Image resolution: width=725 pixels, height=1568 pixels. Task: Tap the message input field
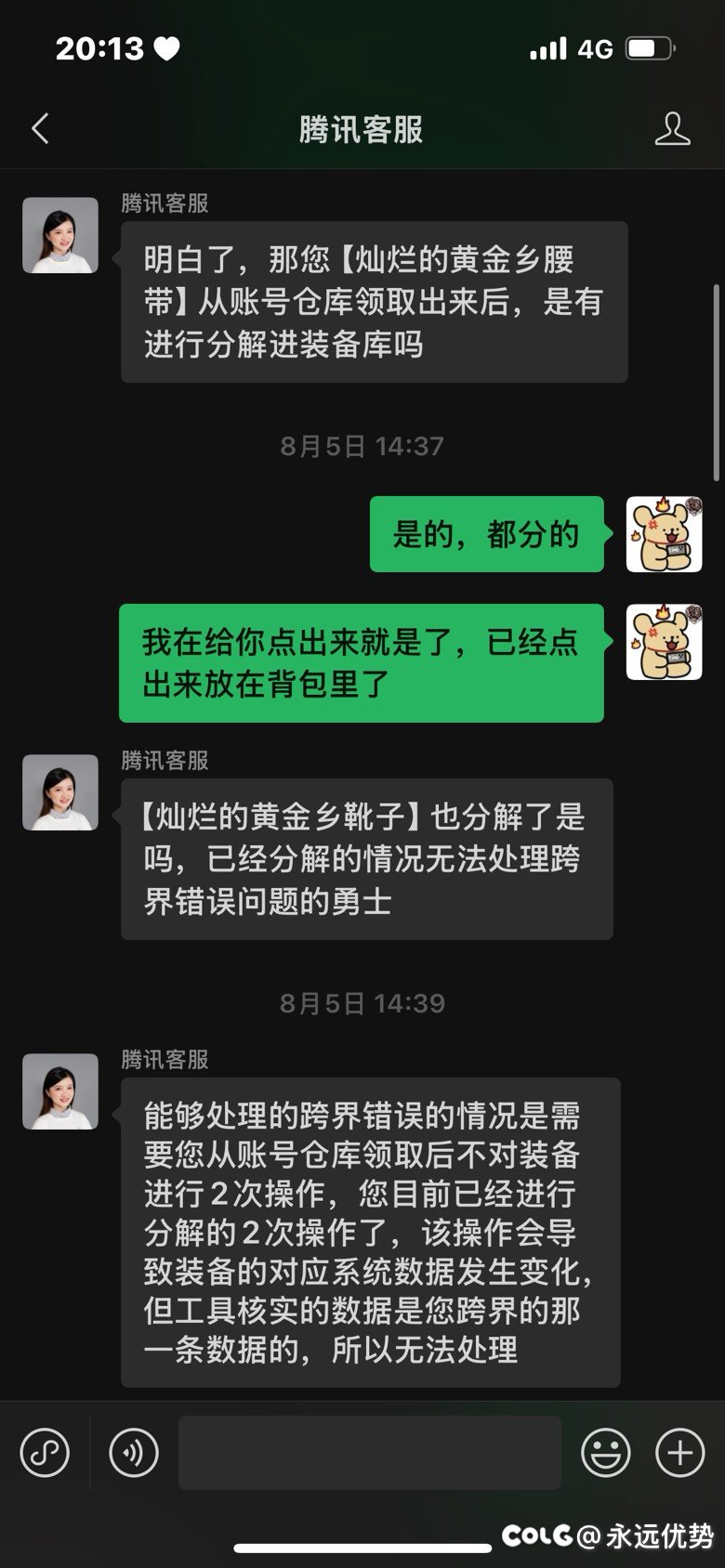coord(369,1452)
